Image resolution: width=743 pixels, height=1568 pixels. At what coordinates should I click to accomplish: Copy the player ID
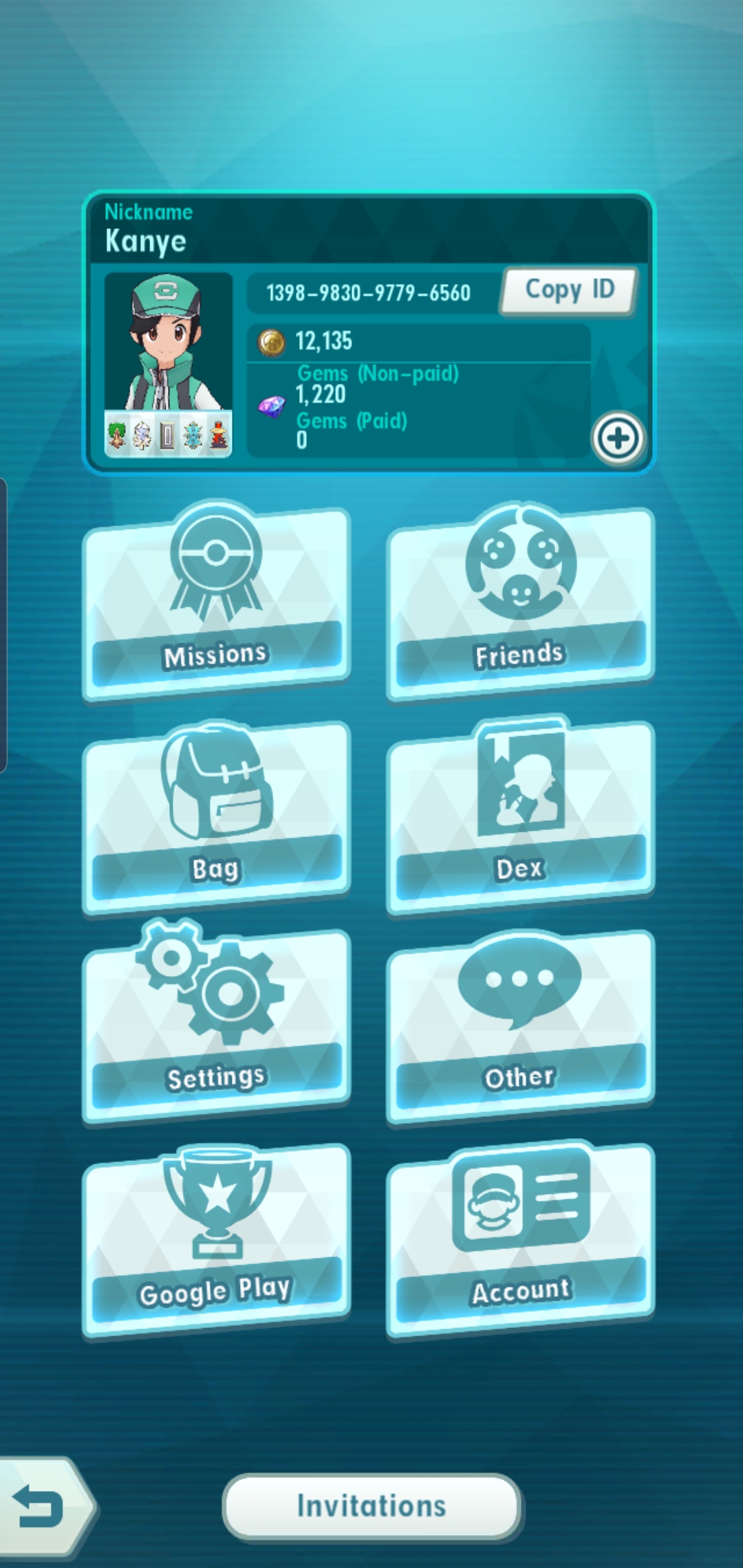pos(568,291)
